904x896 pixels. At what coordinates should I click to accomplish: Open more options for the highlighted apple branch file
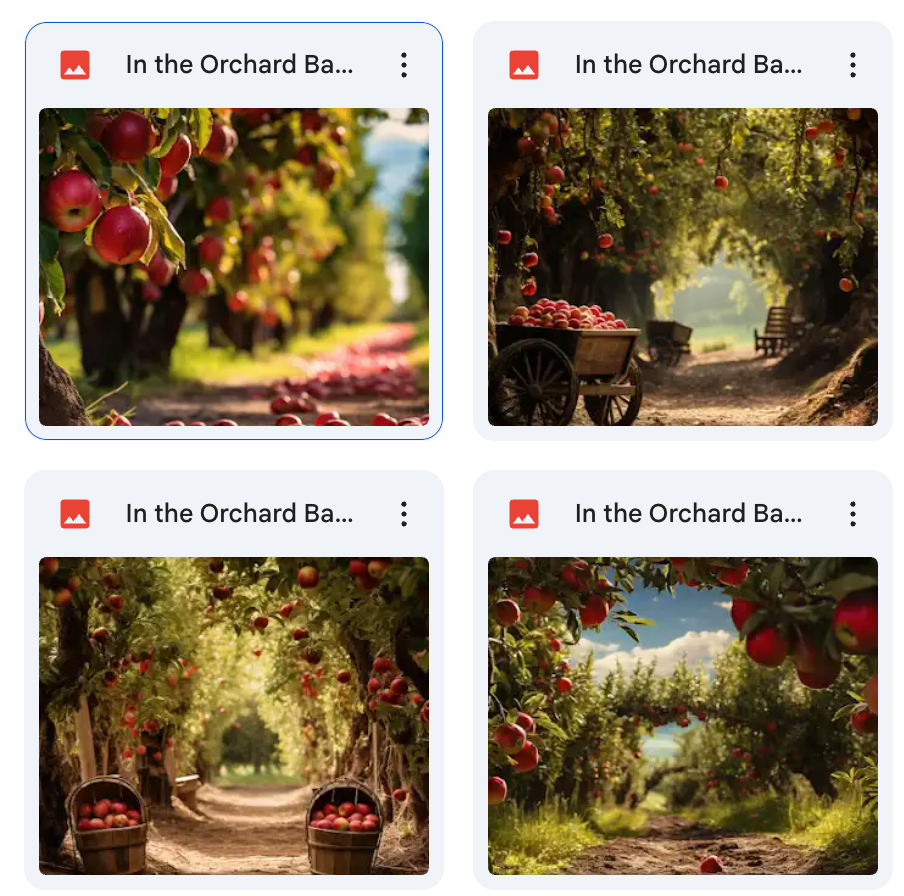pyautogui.click(x=404, y=66)
